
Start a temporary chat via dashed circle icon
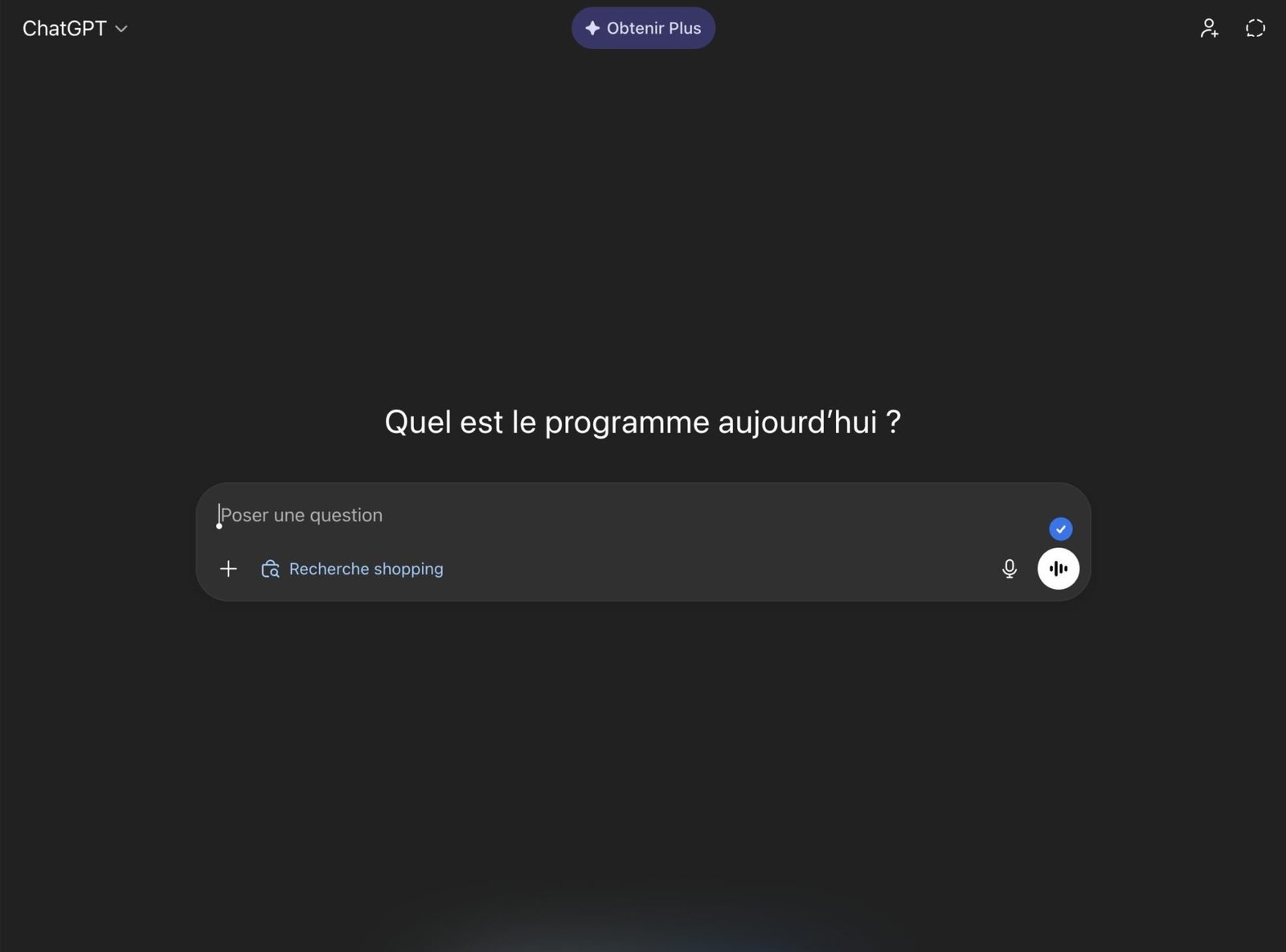(x=1255, y=29)
